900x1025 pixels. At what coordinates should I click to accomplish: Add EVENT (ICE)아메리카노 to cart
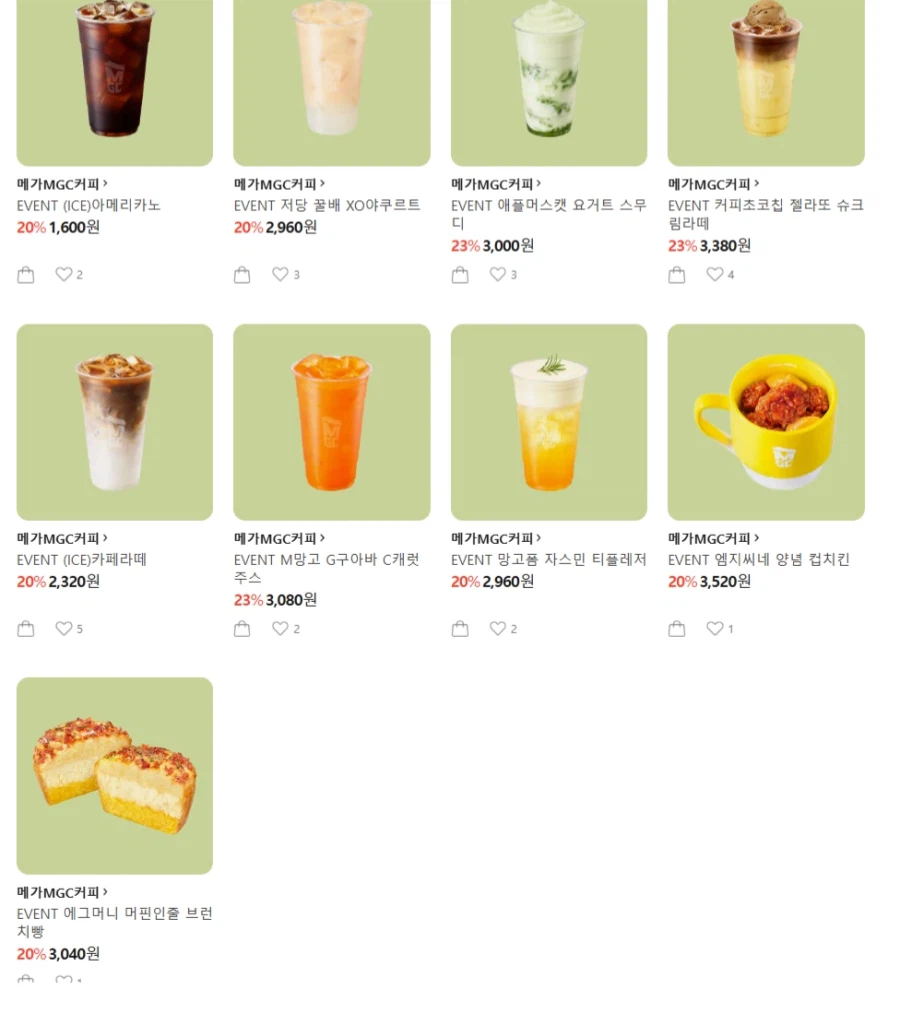tap(26, 274)
